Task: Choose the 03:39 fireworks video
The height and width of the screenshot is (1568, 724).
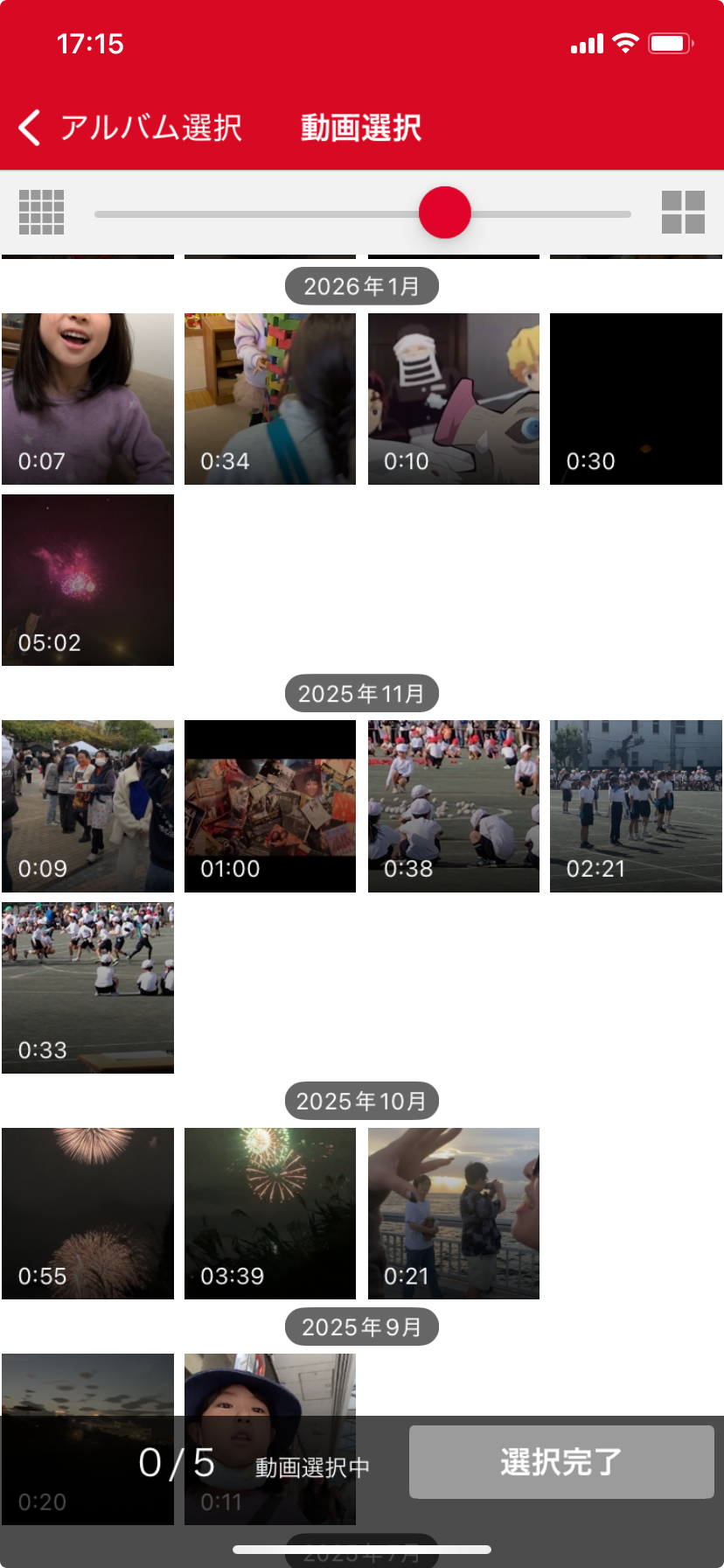Action: click(270, 1214)
